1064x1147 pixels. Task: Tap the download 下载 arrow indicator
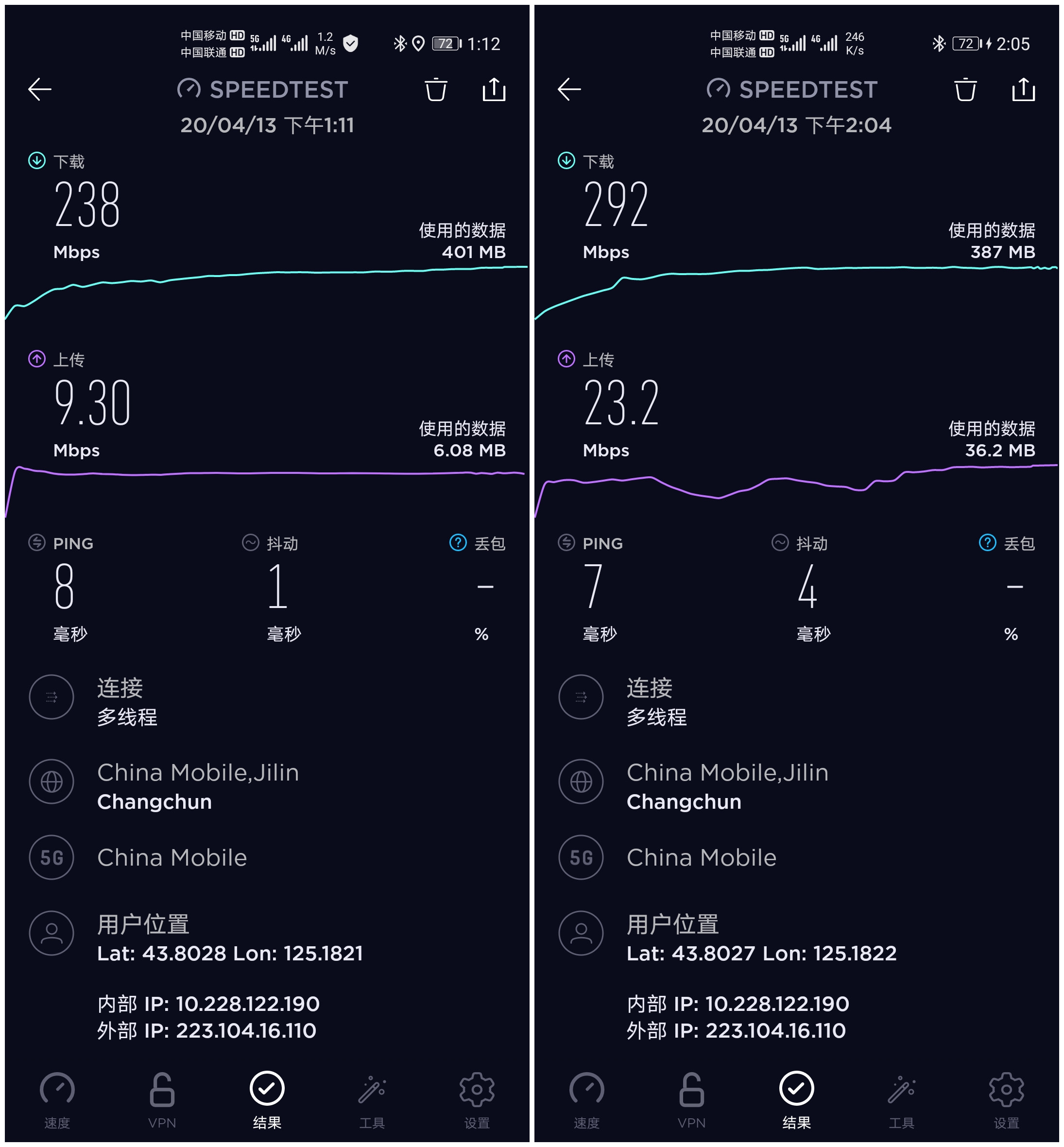(35, 162)
